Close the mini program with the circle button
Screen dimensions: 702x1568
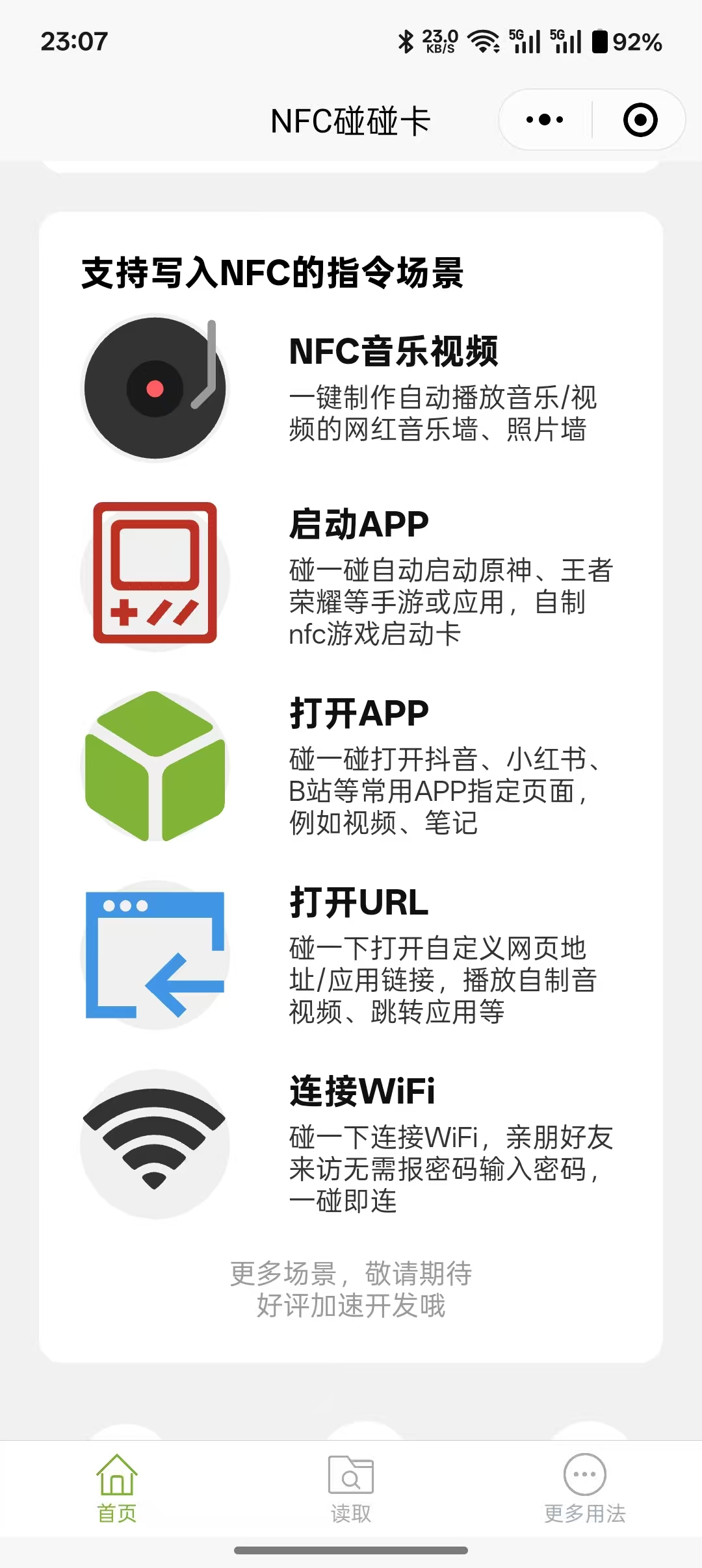pyautogui.click(x=640, y=120)
